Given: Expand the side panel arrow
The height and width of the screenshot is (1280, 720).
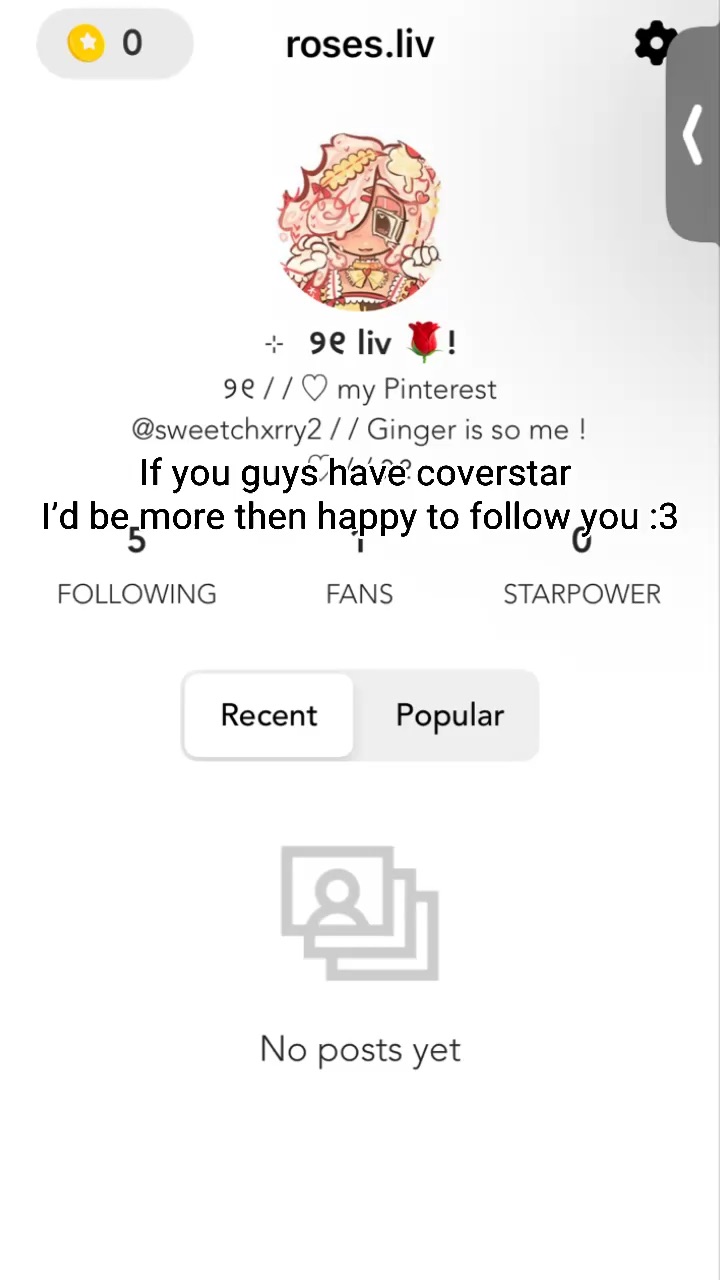Looking at the screenshot, I should click(693, 135).
